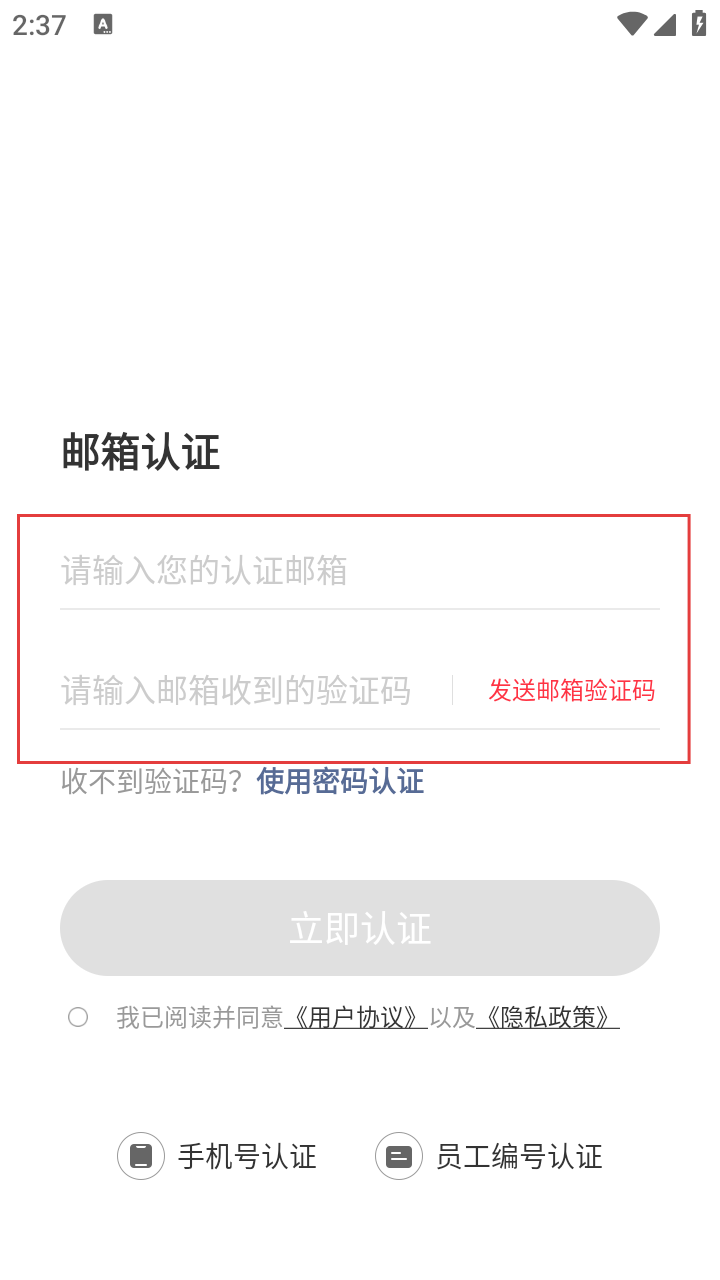The height and width of the screenshot is (1280, 720).
Task: Choose 员工编号认证 employee ID verification
Action: click(490, 1157)
